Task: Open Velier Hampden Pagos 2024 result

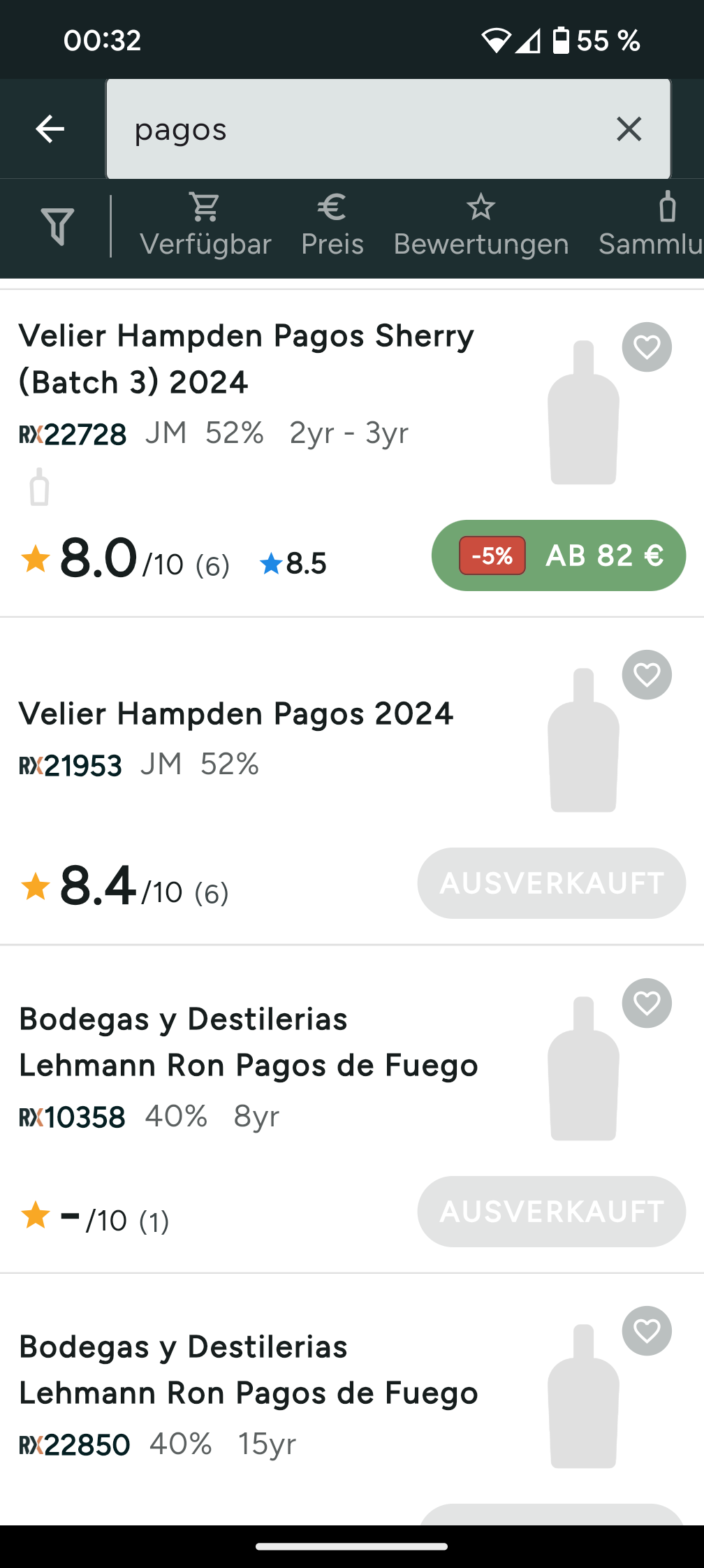Action: pyautogui.click(x=236, y=714)
